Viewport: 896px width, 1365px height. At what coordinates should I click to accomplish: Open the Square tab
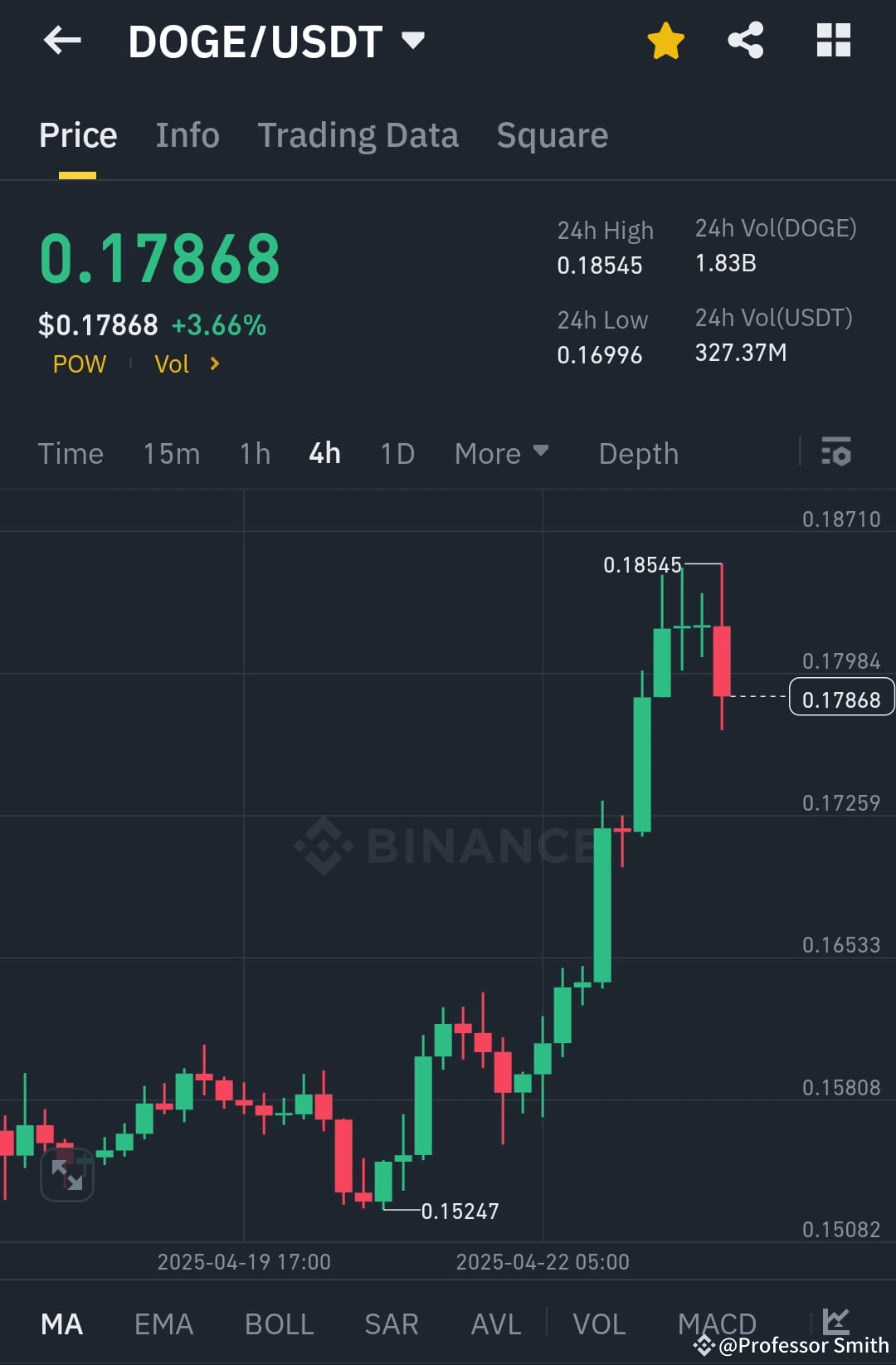point(552,134)
